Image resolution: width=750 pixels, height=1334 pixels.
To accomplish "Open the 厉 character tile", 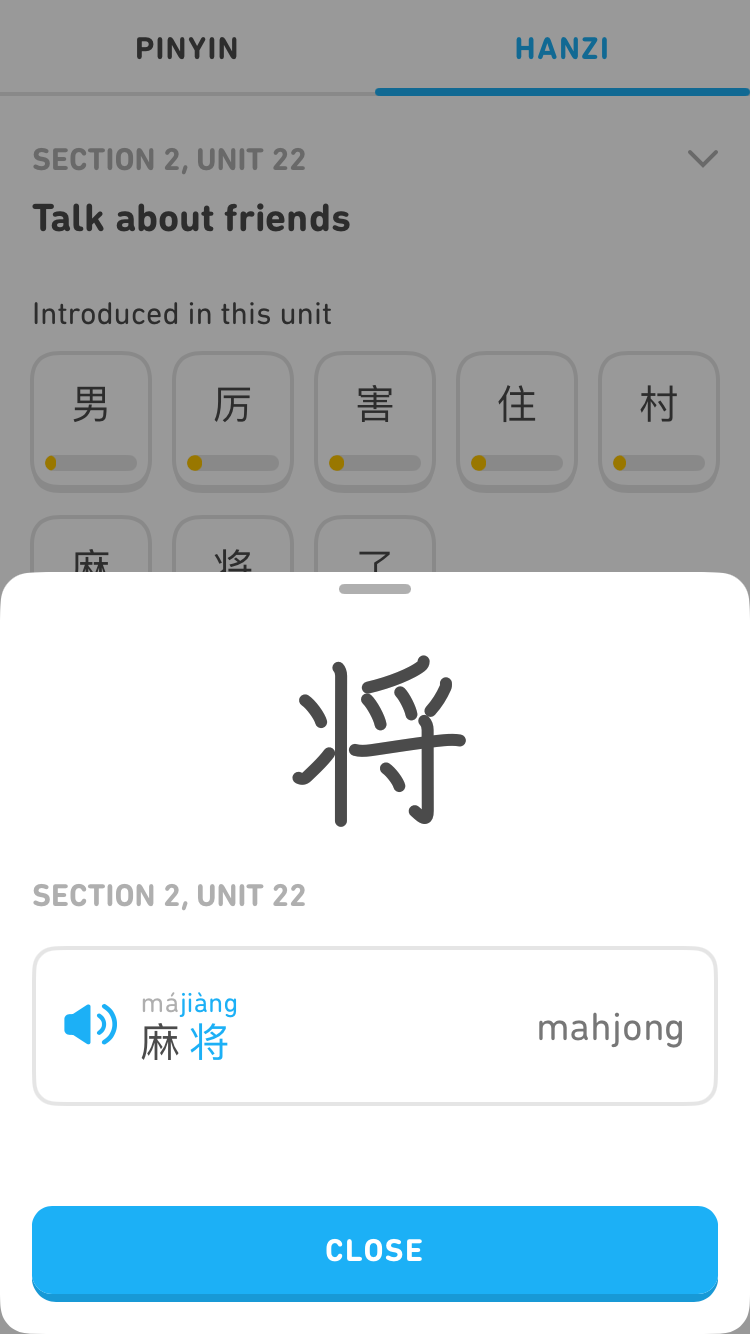I will click(233, 421).
